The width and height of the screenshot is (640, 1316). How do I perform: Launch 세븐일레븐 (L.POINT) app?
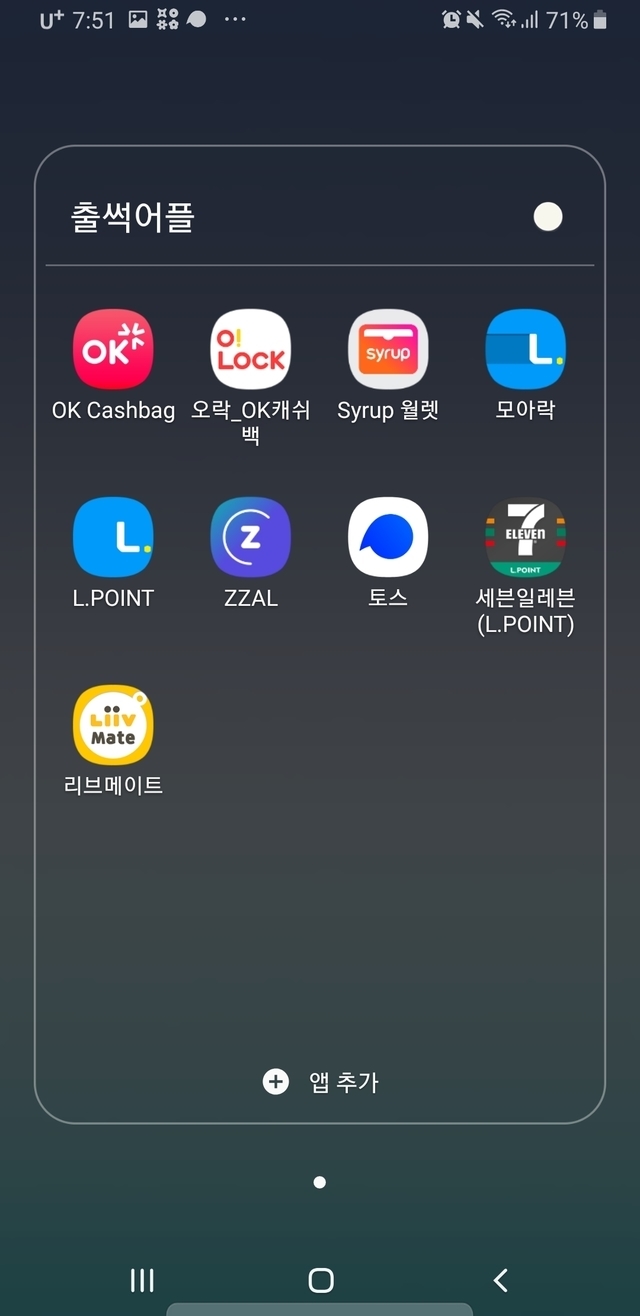pos(525,537)
